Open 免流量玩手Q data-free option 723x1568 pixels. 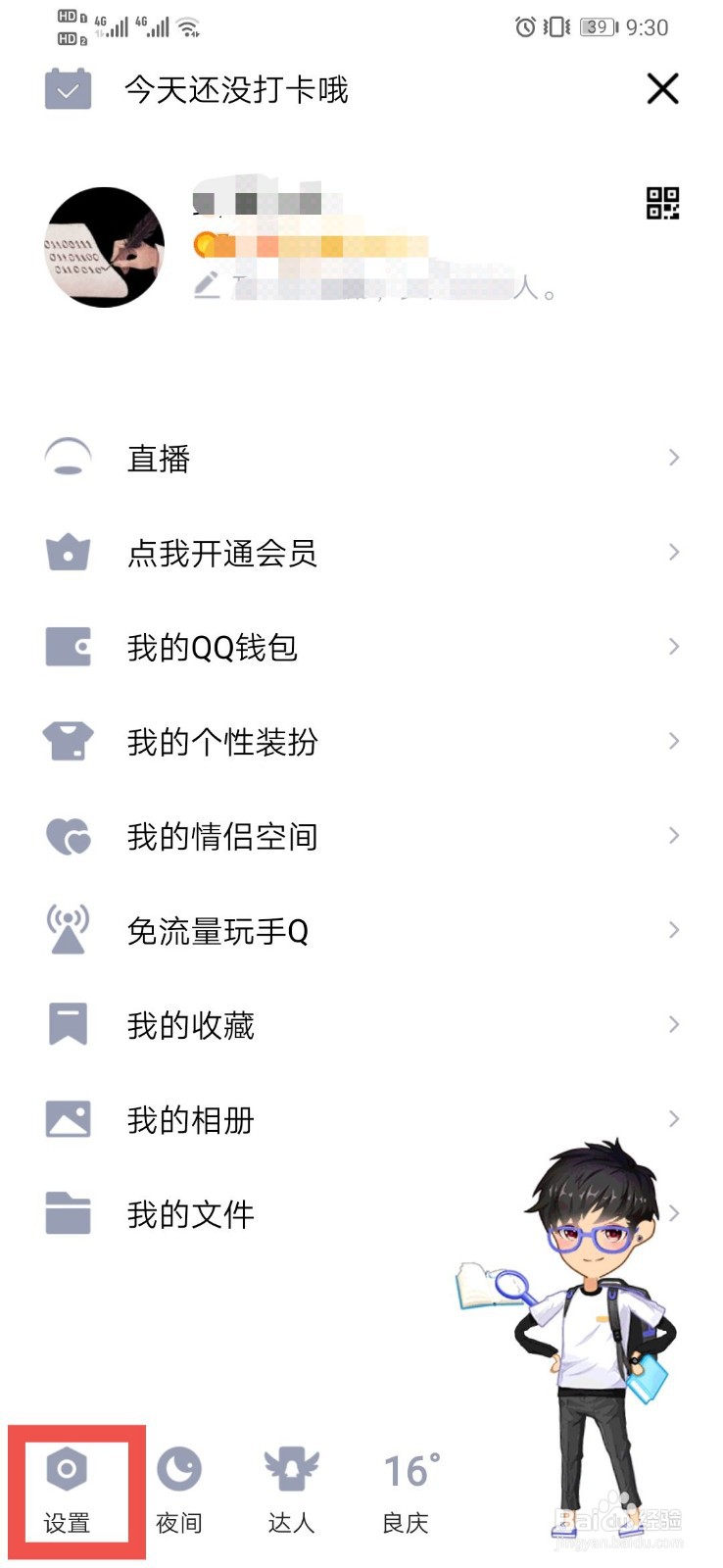(x=220, y=931)
